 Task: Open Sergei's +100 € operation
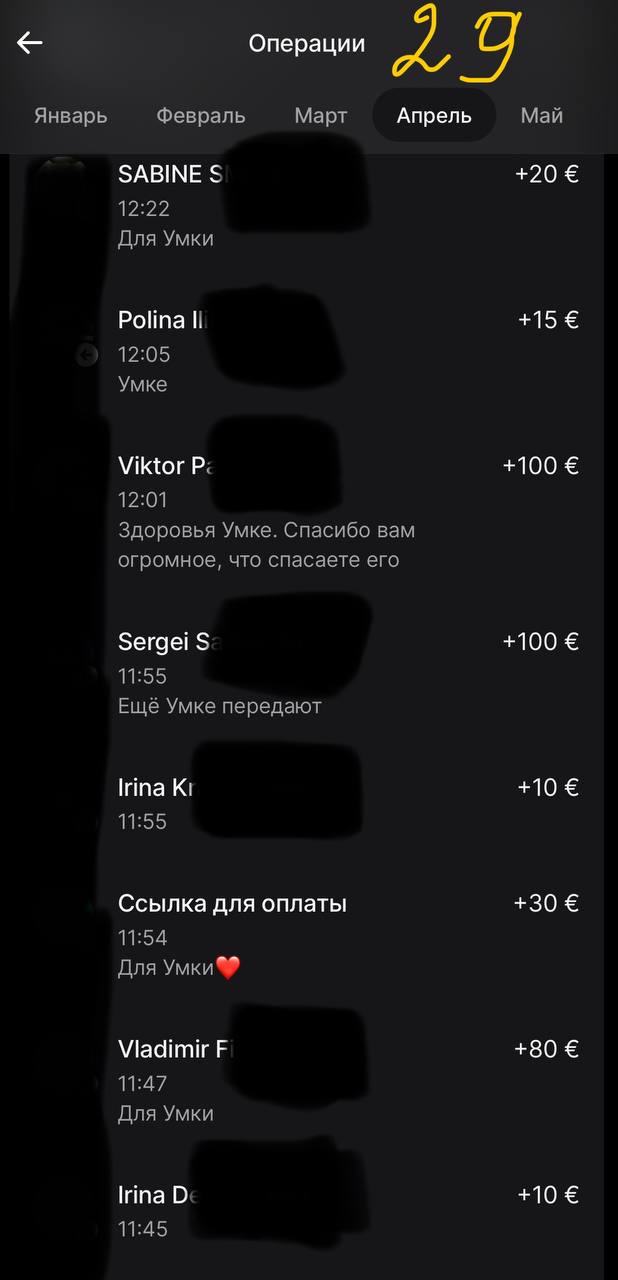pyautogui.click(x=340, y=672)
